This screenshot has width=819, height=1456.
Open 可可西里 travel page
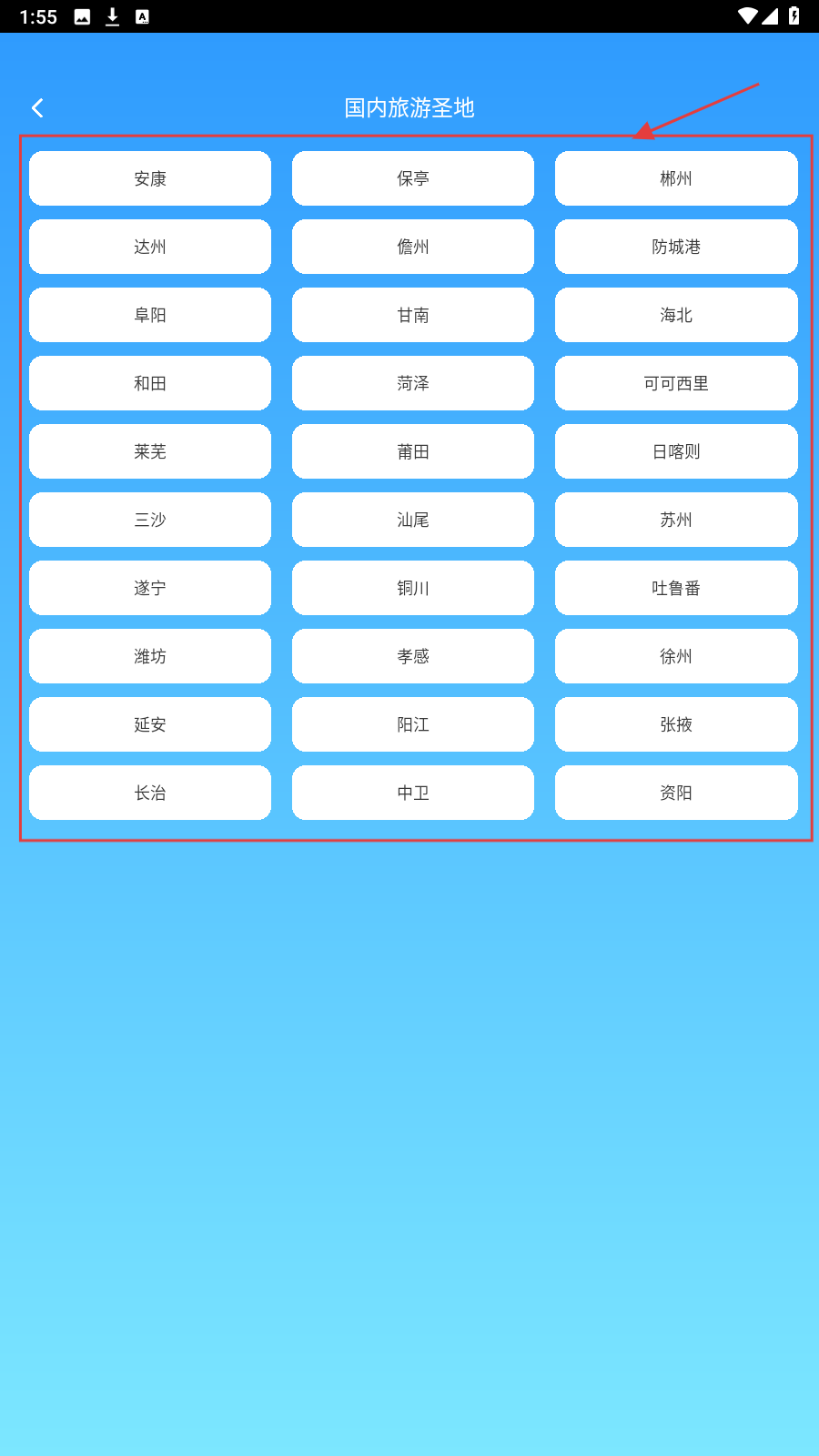[x=676, y=383]
